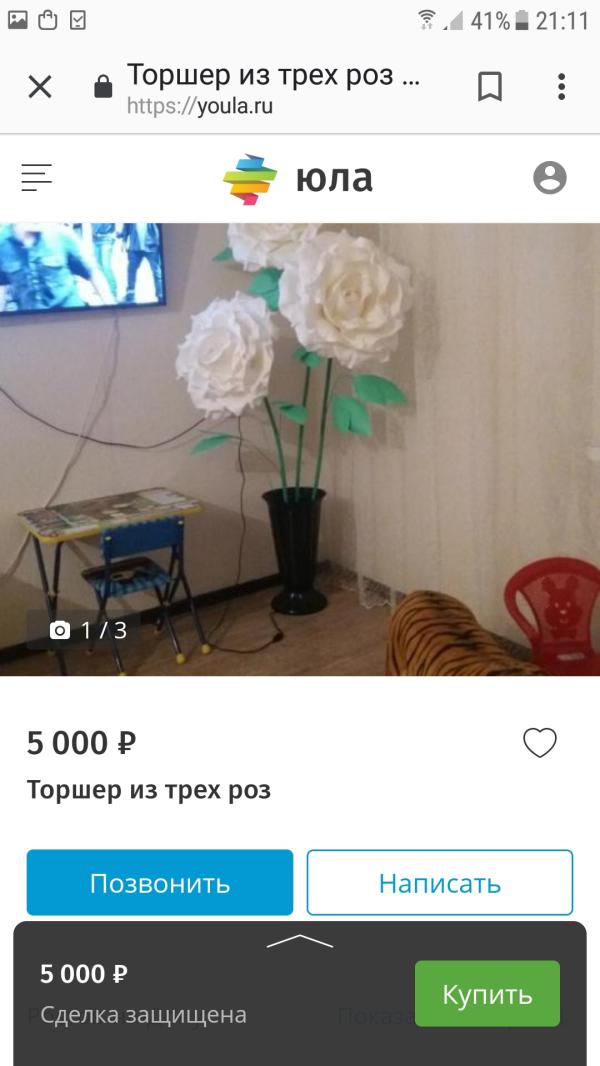The width and height of the screenshot is (600, 1066).
Task: Tap Написать to message the seller
Action: tap(440, 883)
